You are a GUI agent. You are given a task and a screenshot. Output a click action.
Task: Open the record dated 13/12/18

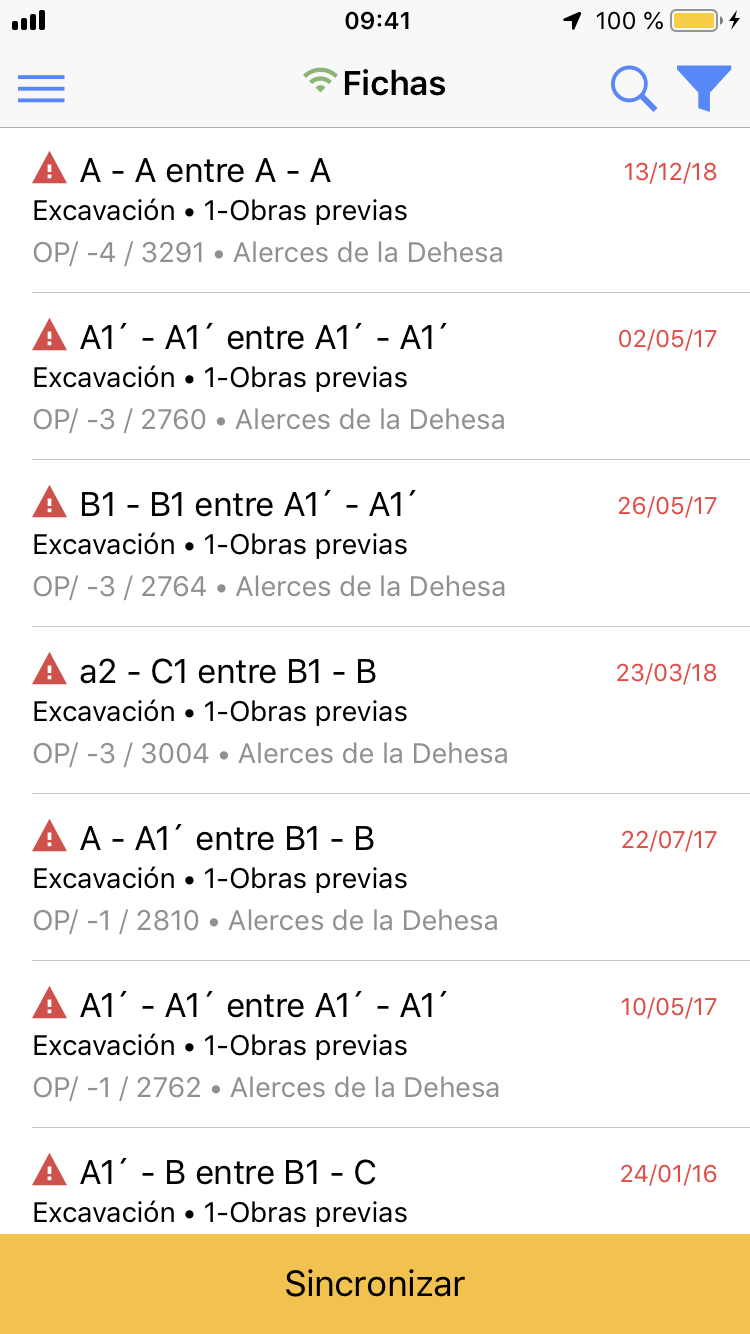[375, 210]
